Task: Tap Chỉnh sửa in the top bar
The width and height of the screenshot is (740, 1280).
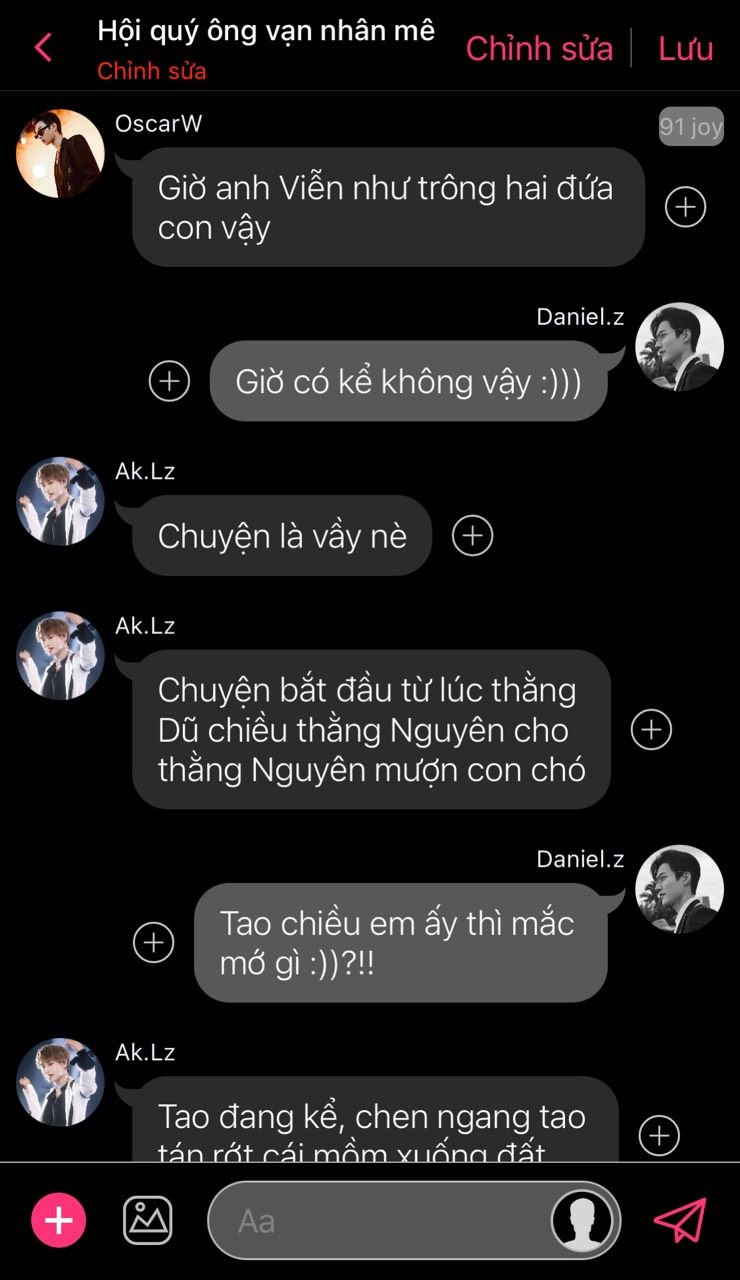Action: pos(539,48)
